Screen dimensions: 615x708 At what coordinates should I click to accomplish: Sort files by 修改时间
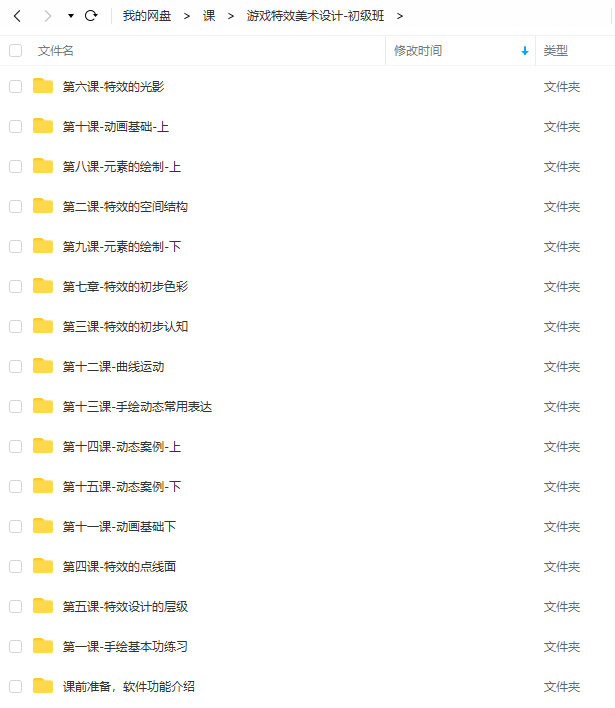[x=418, y=50]
